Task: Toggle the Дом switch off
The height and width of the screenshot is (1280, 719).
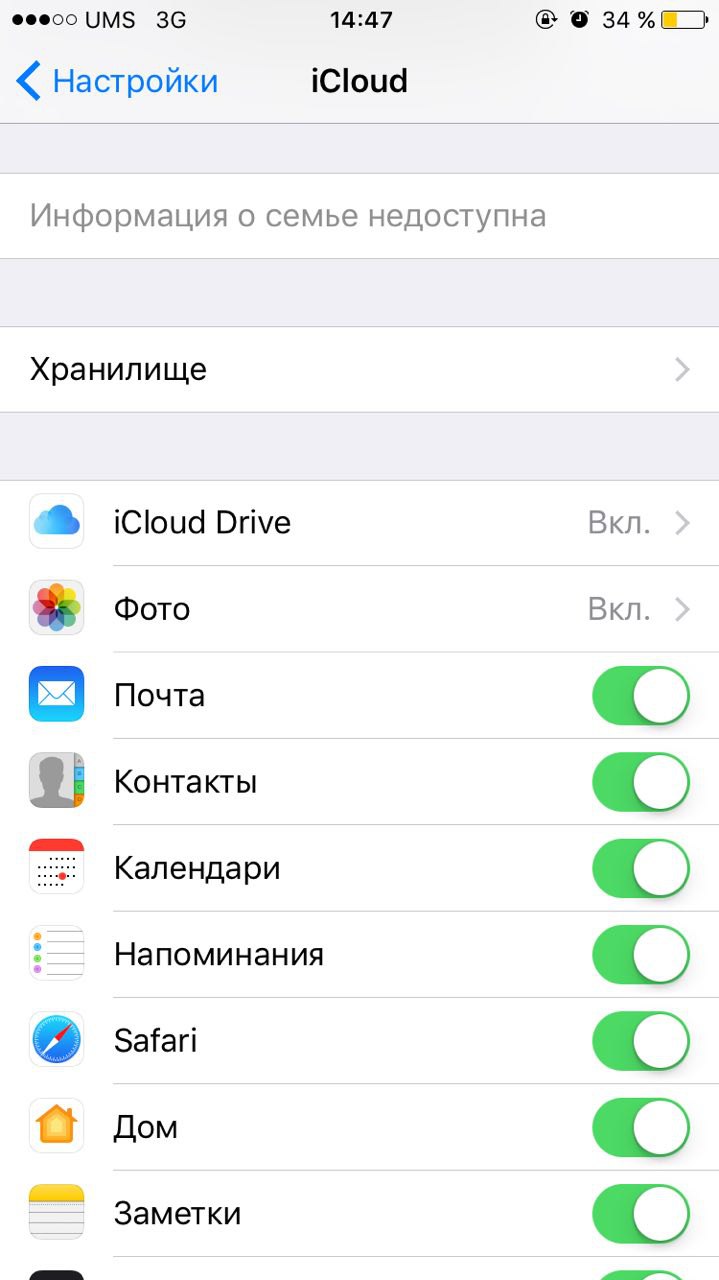Action: [641, 1126]
